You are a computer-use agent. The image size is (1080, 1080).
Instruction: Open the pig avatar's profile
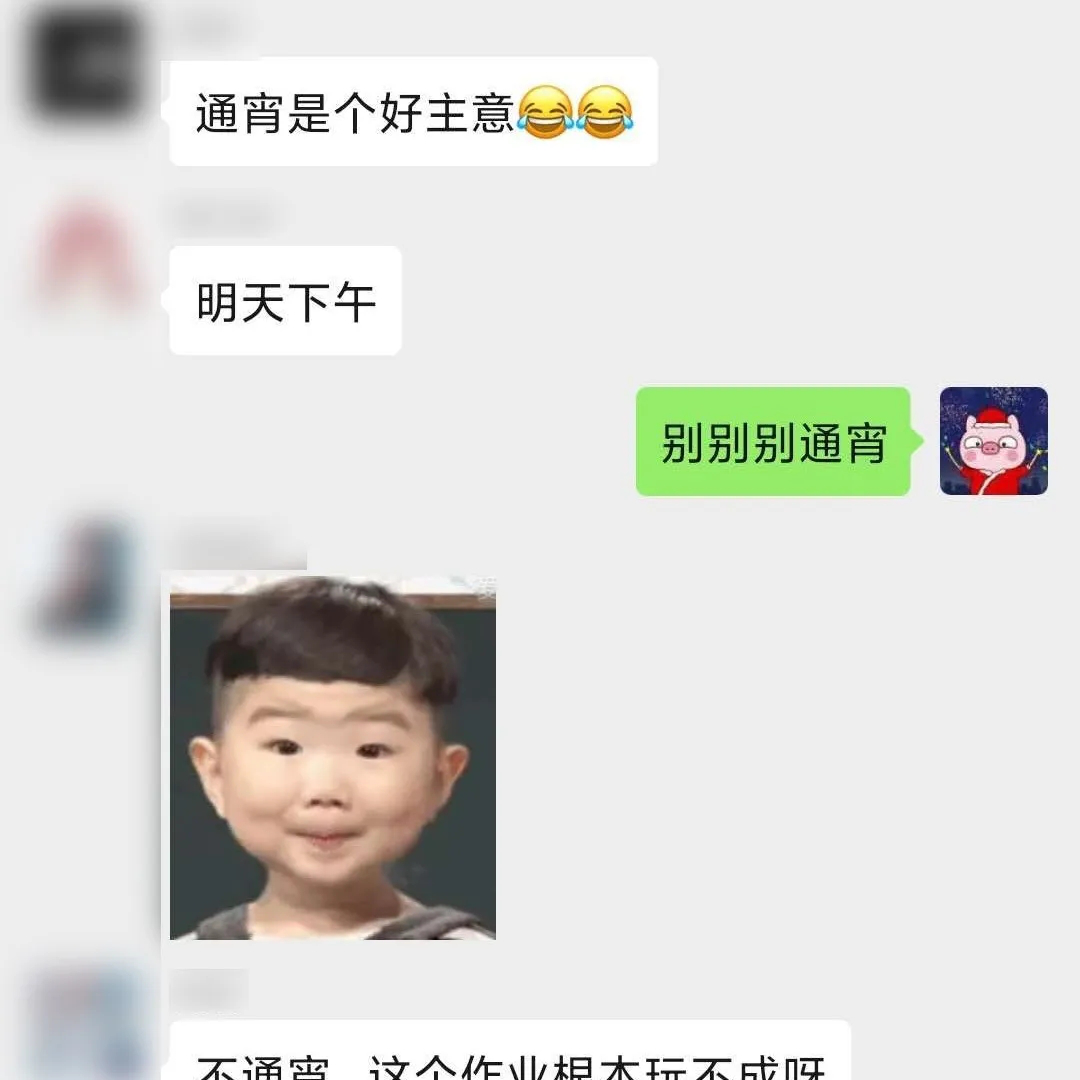point(993,441)
